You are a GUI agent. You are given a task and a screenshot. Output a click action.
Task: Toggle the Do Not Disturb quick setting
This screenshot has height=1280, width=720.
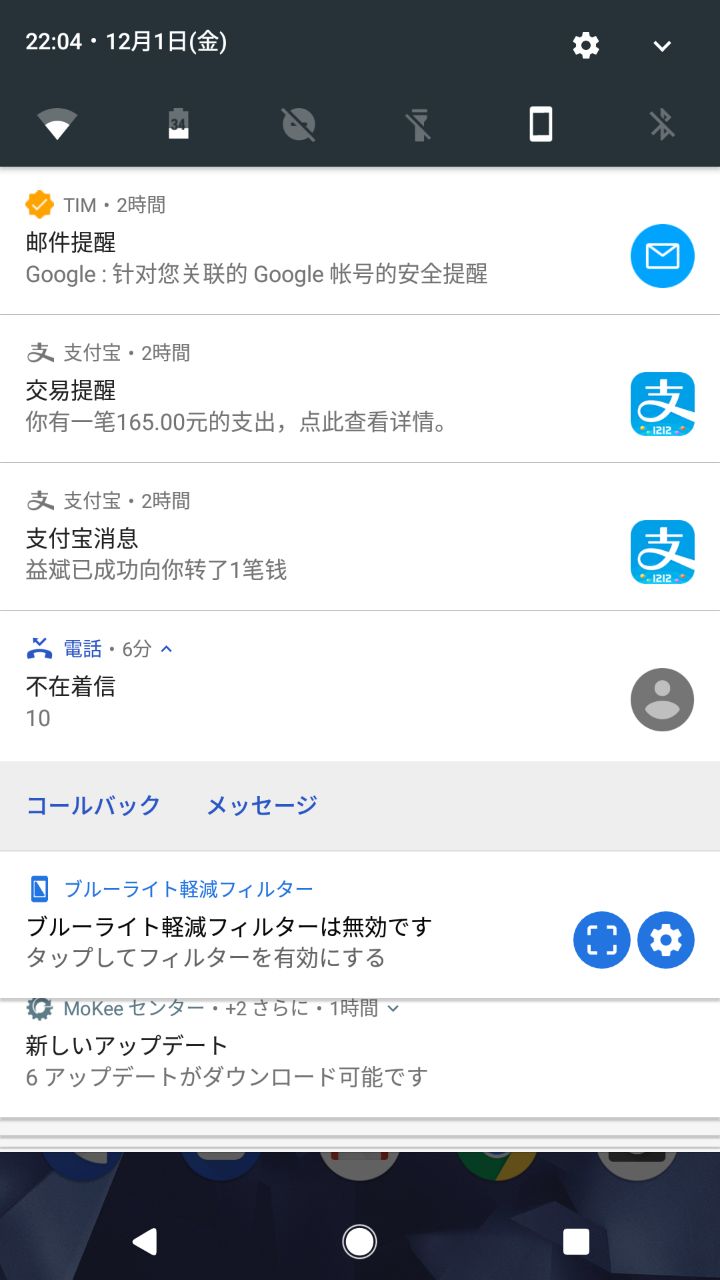pyautogui.click(x=298, y=125)
